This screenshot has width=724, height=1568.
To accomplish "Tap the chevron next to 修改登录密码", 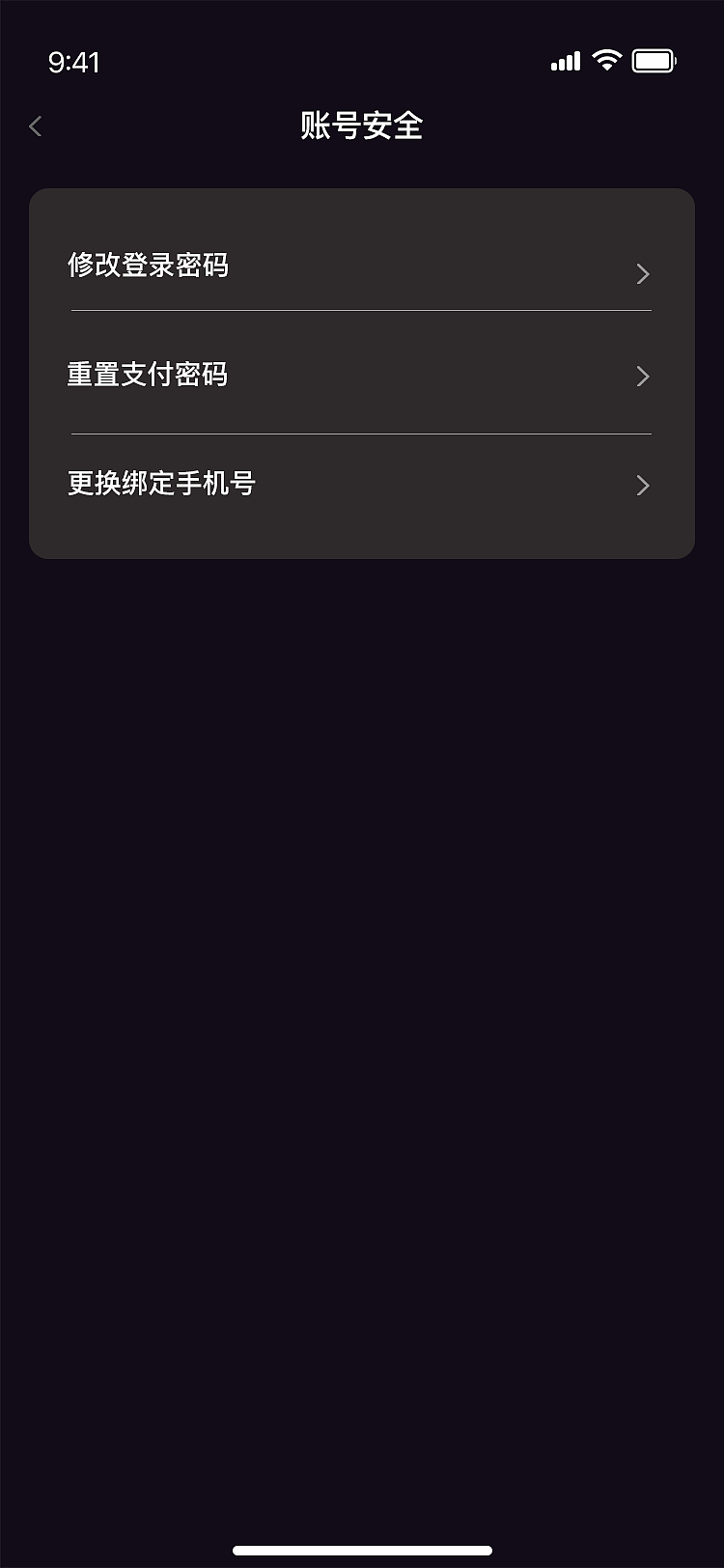I will pos(642,274).
